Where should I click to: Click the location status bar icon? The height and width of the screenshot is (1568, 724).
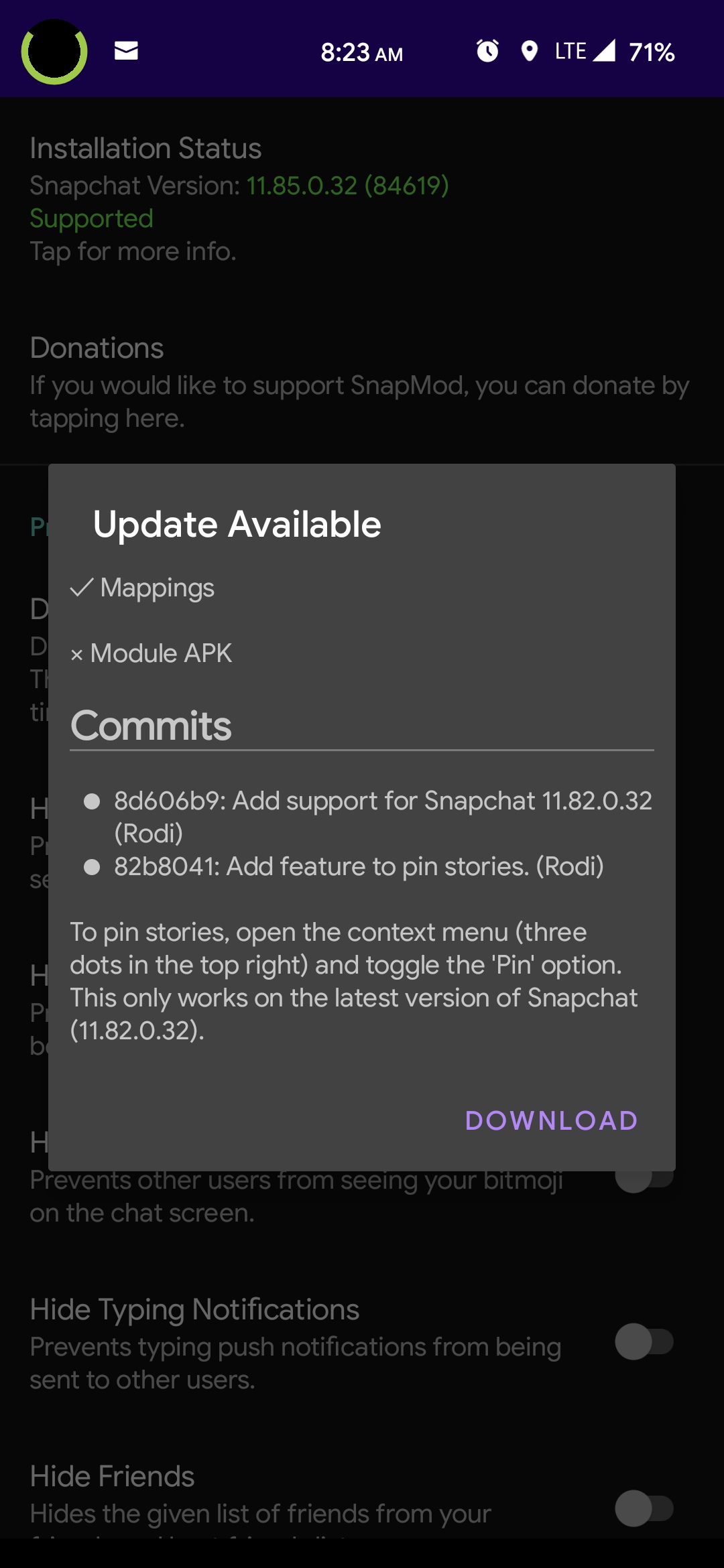tap(530, 50)
